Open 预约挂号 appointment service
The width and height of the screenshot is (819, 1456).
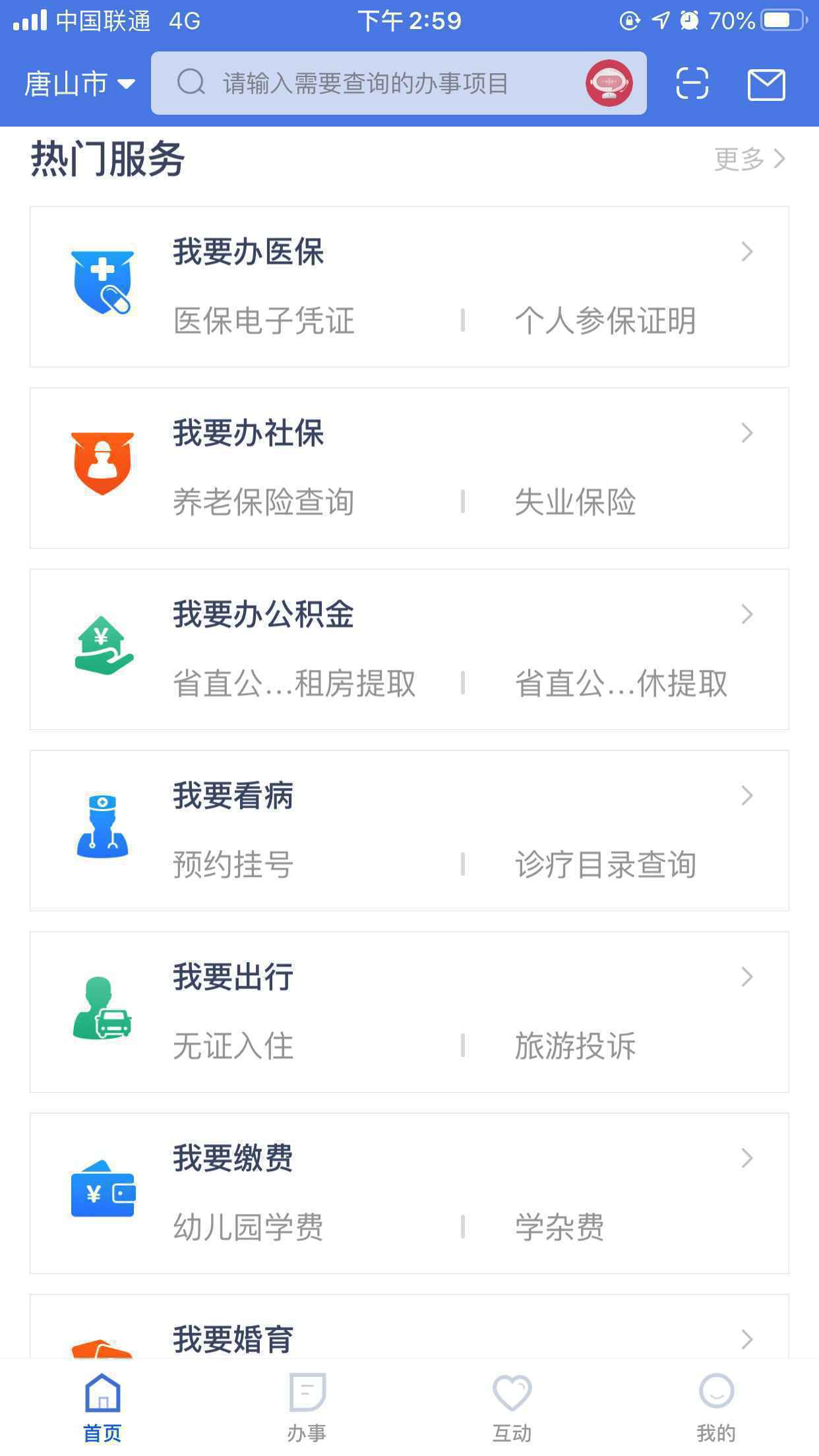tap(232, 866)
